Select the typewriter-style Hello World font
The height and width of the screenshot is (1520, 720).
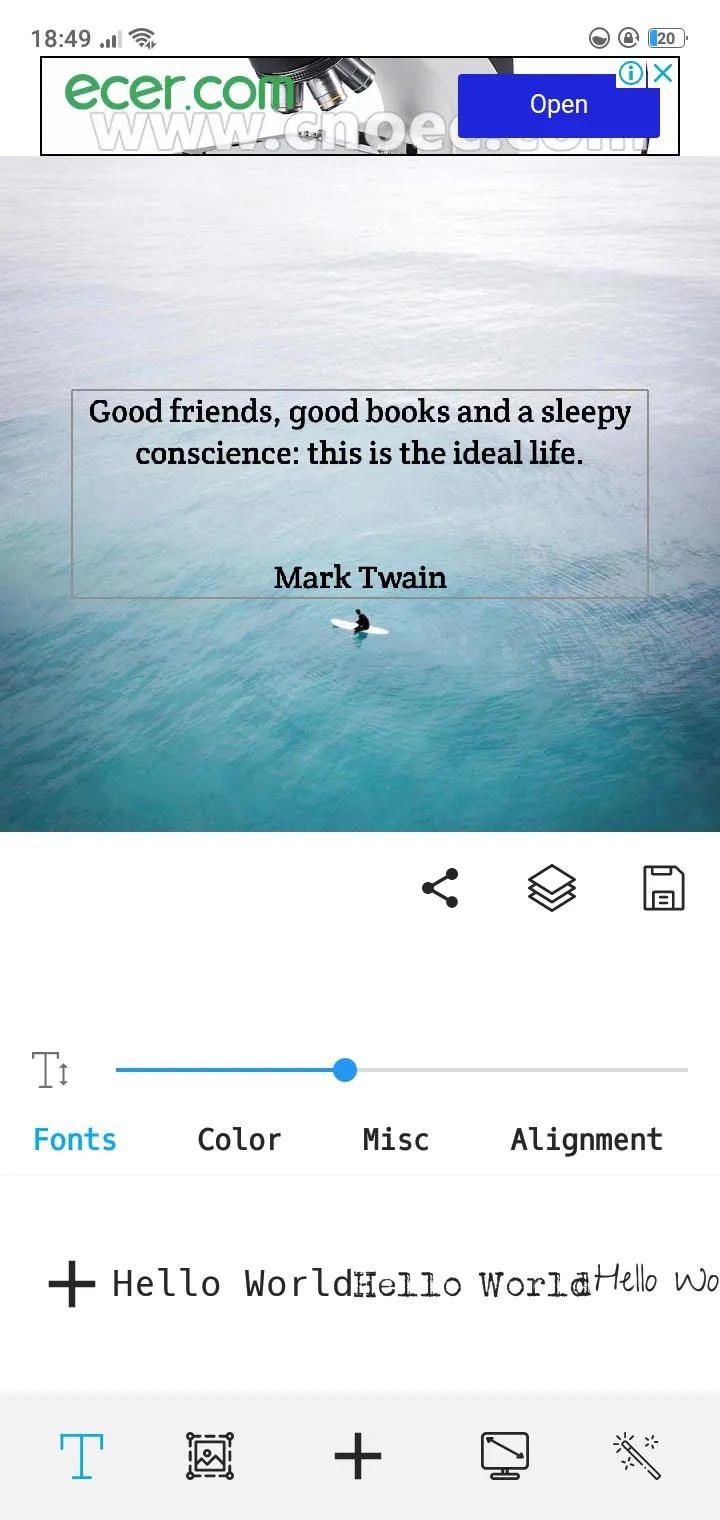coord(470,1284)
